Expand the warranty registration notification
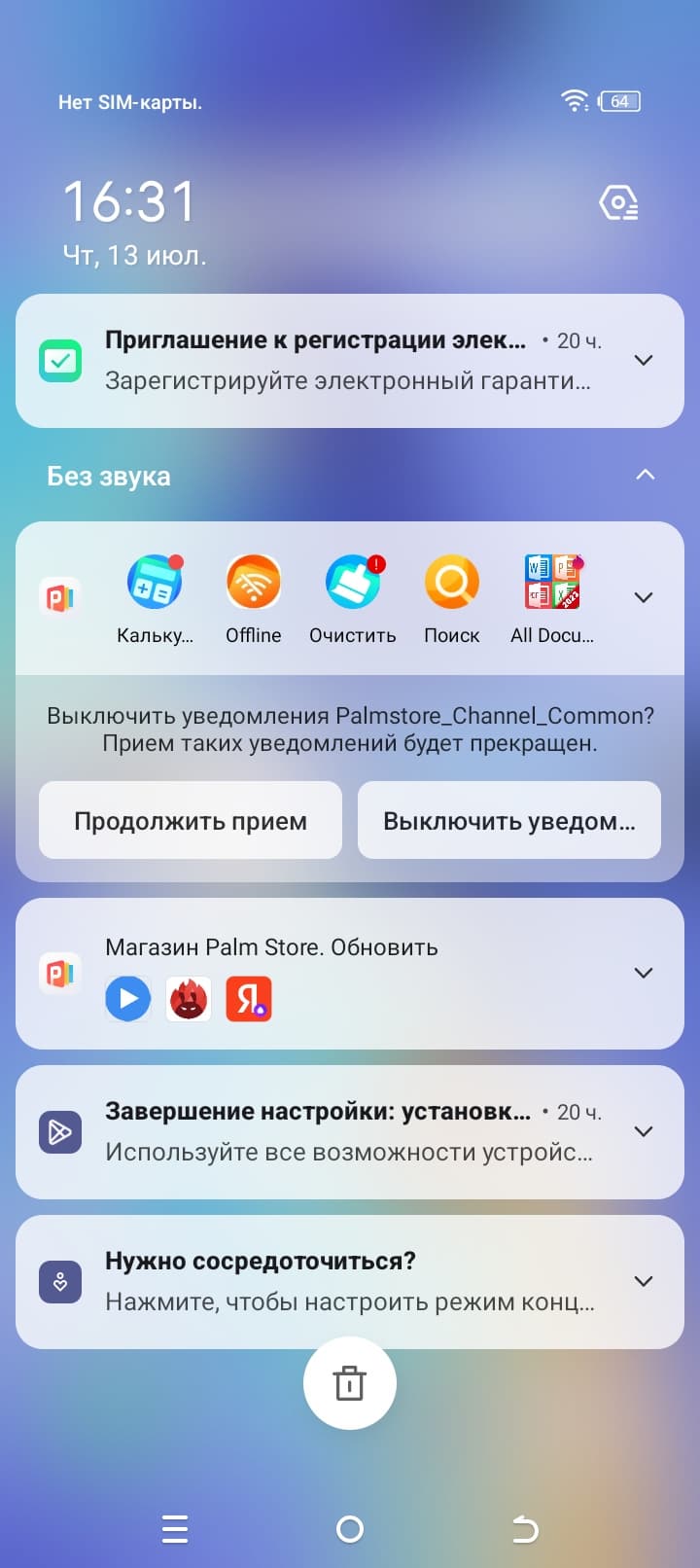The height and width of the screenshot is (1568, 700). [643, 361]
